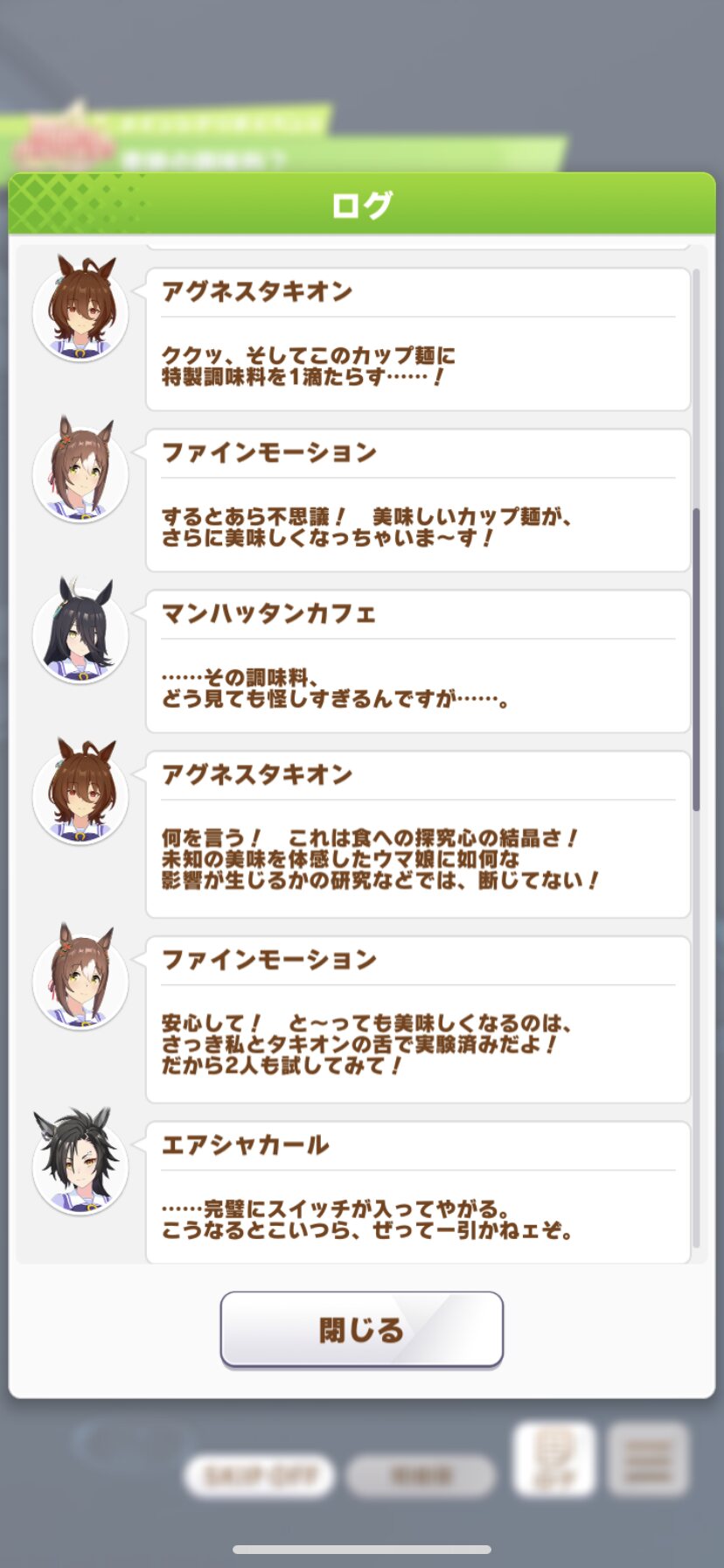Close the log dialog with 閉じる
This screenshot has width=724, height=1568.
pyautogui.click(x=361, y=1328)
